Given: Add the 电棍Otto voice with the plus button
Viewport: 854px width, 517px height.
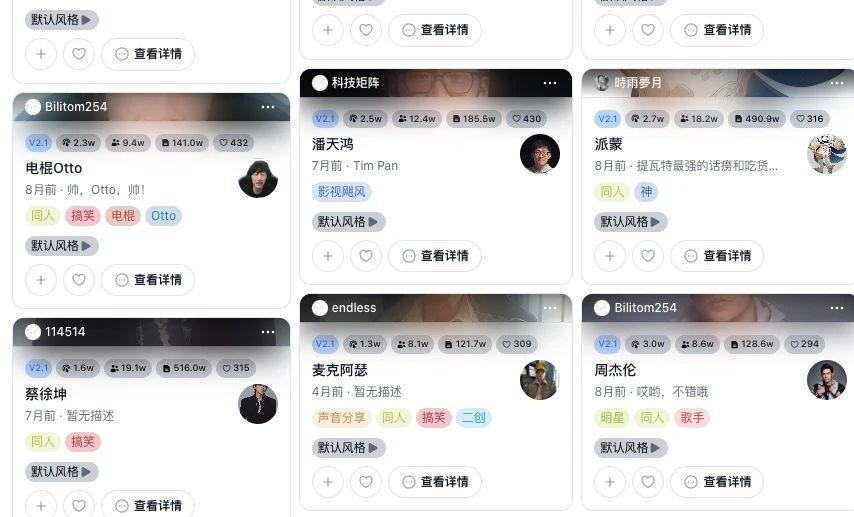Looking at the screenshot, I should (x=40, y=280).
